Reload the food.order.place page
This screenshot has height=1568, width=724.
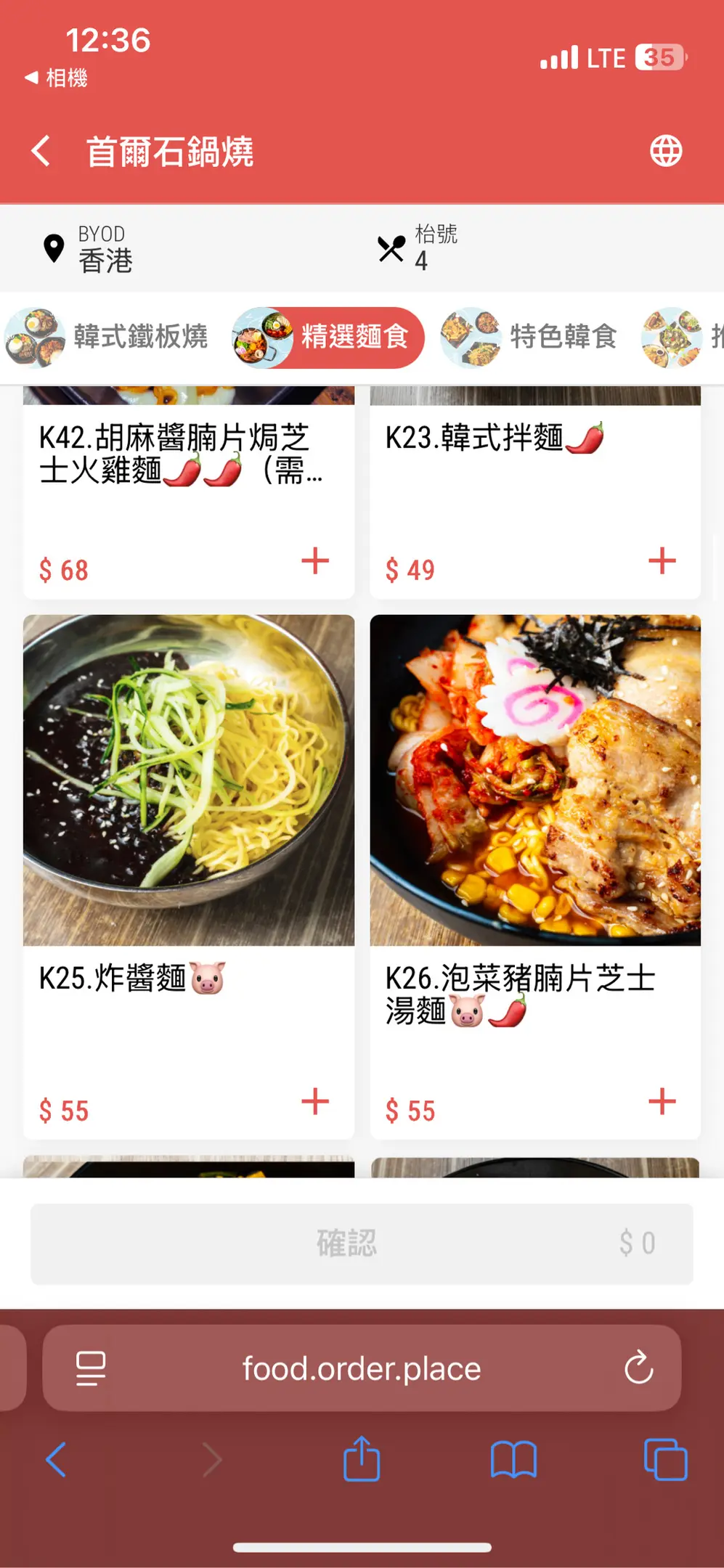click(x=639, y=1368)
